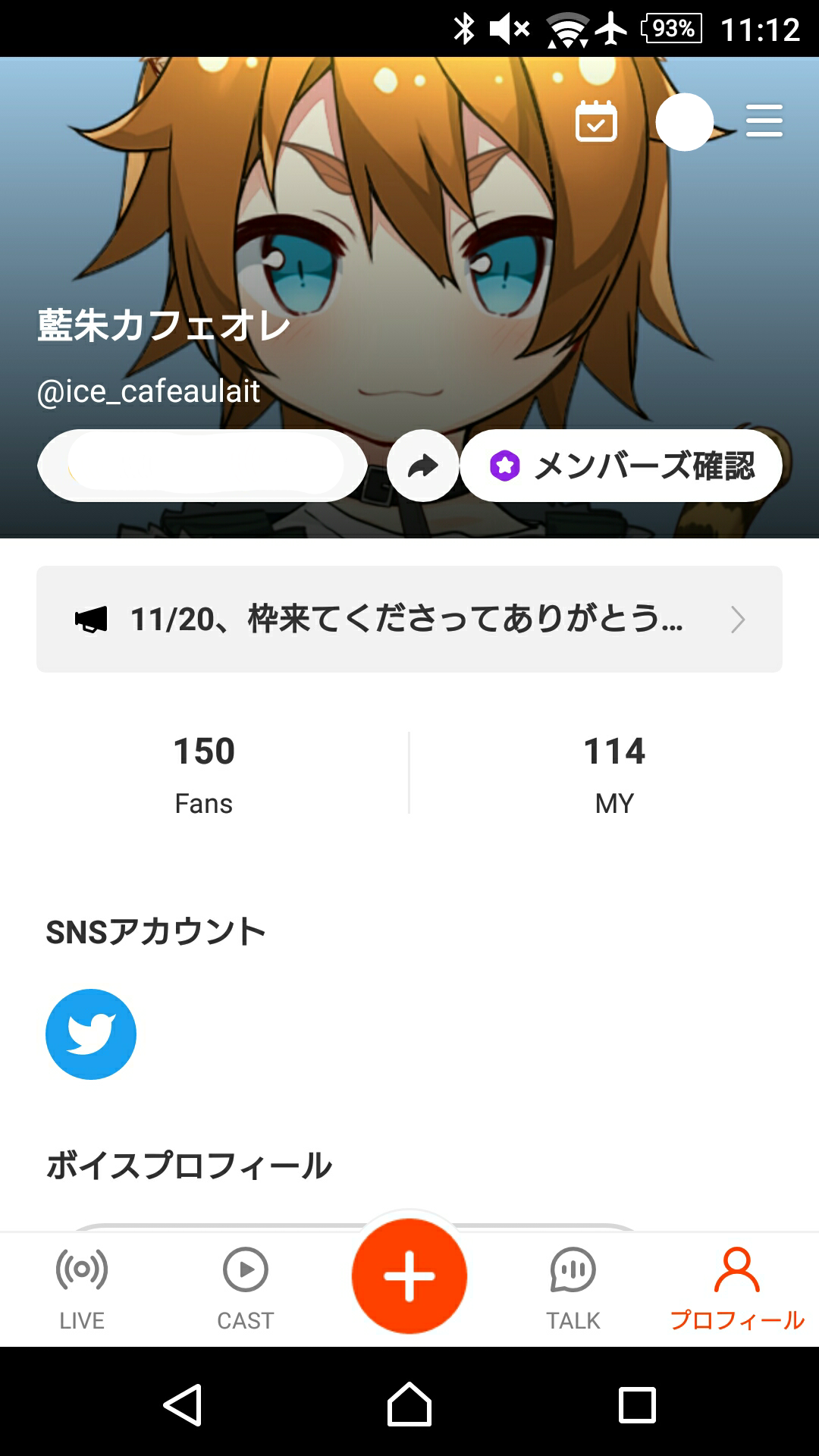Return to the system home screen

(409, 1404)
